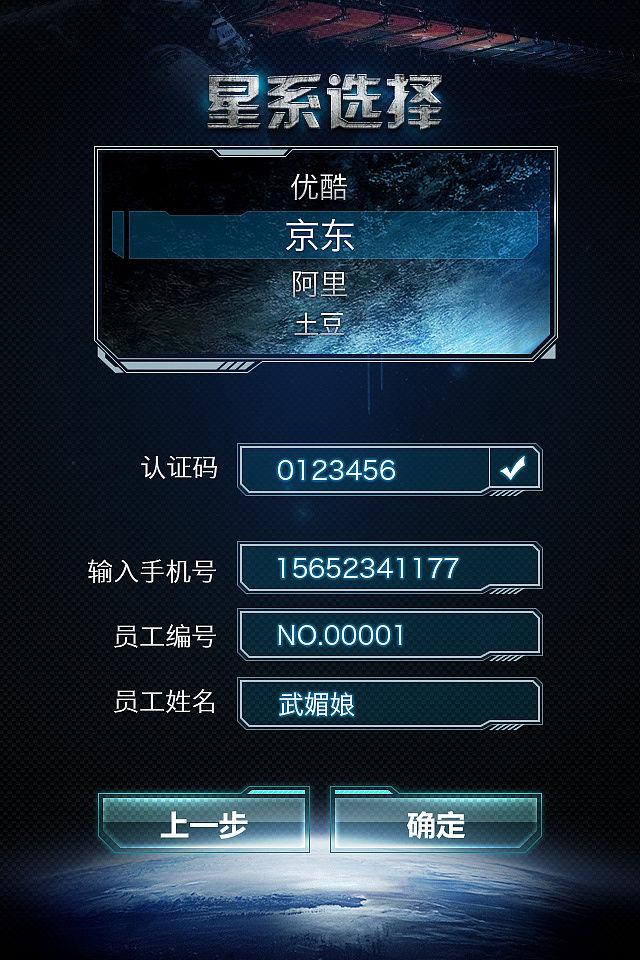Go back with the 上一步 button

tap(204, 821)
